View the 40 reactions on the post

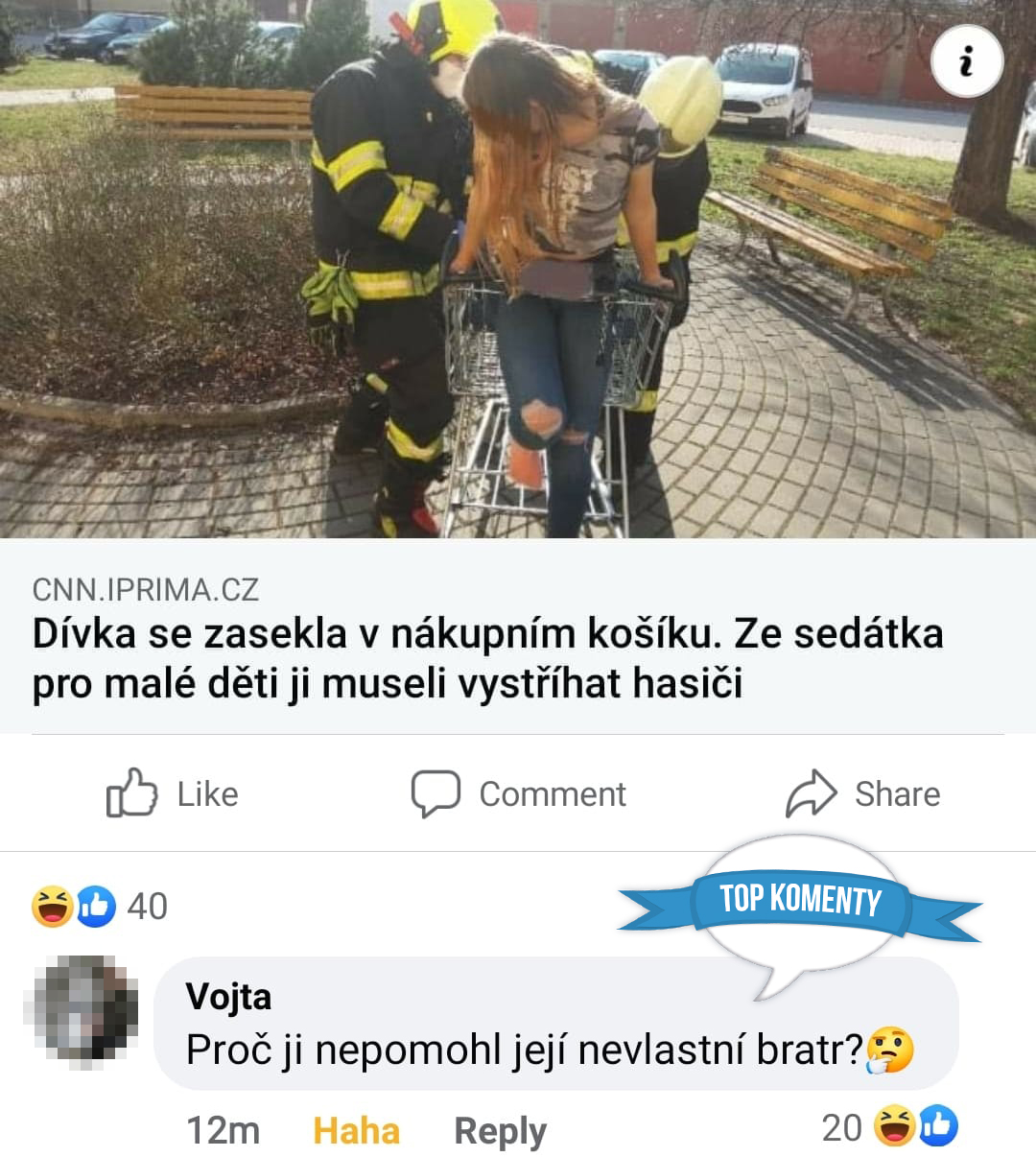(100, 907)
